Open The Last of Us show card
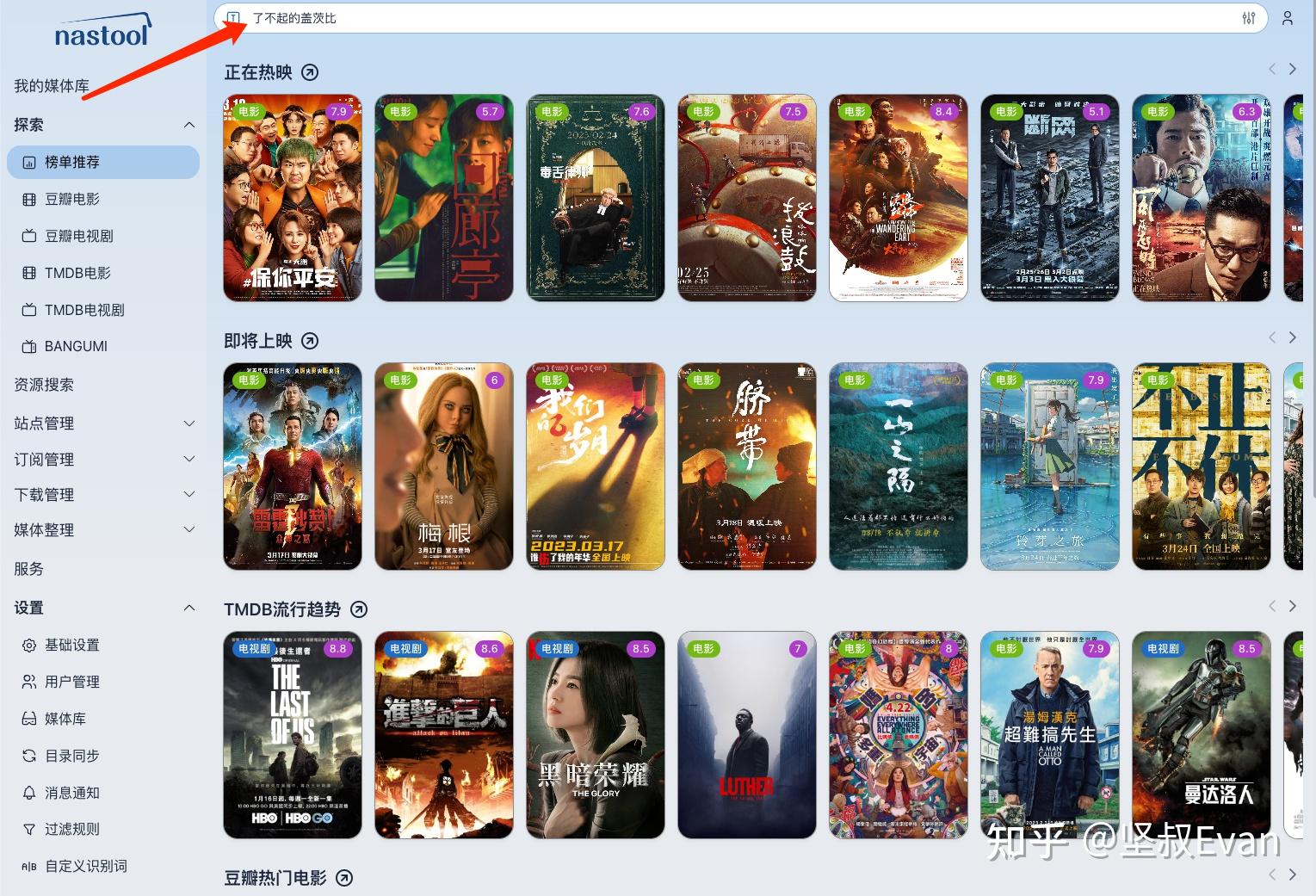This screenshot has height=896, width=1316. (293, 735)
